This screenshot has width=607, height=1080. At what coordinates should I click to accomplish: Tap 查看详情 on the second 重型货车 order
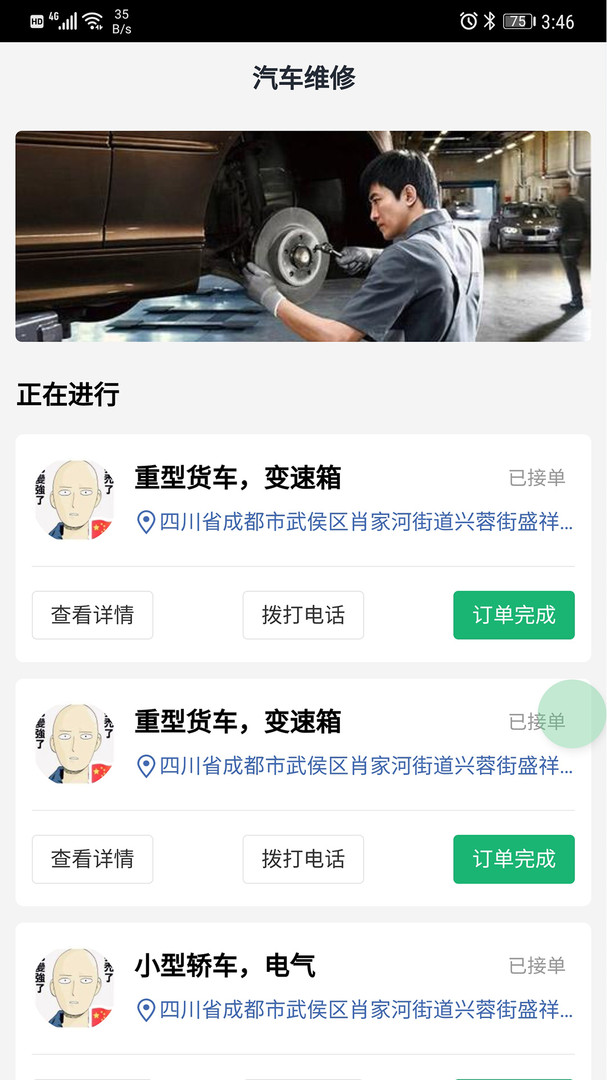(92, 859)
